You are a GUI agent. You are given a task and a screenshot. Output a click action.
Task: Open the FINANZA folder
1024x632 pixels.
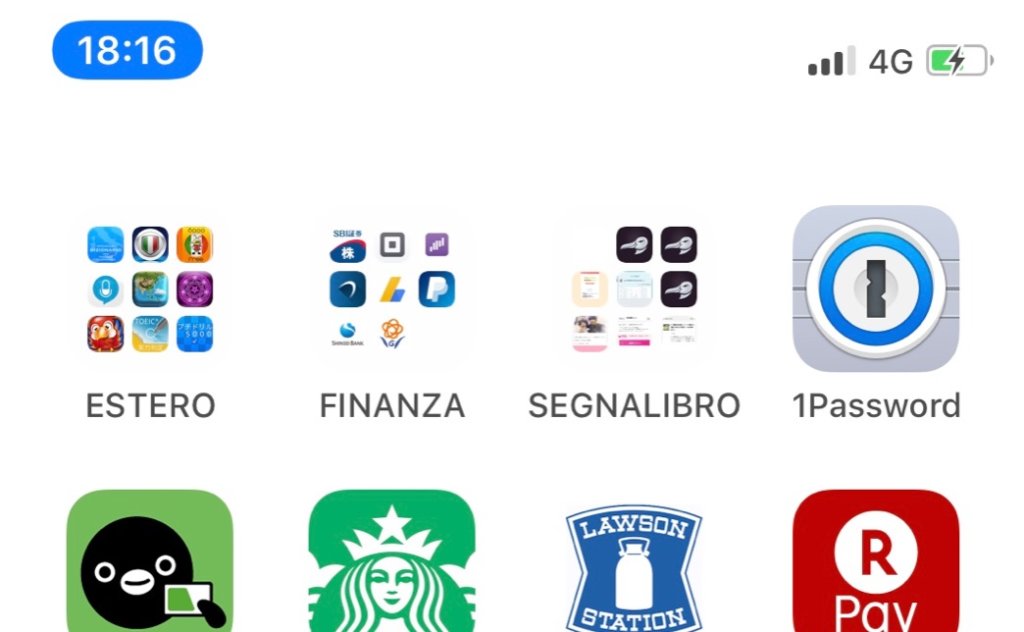pyautogui.click(x=392, y=289)
